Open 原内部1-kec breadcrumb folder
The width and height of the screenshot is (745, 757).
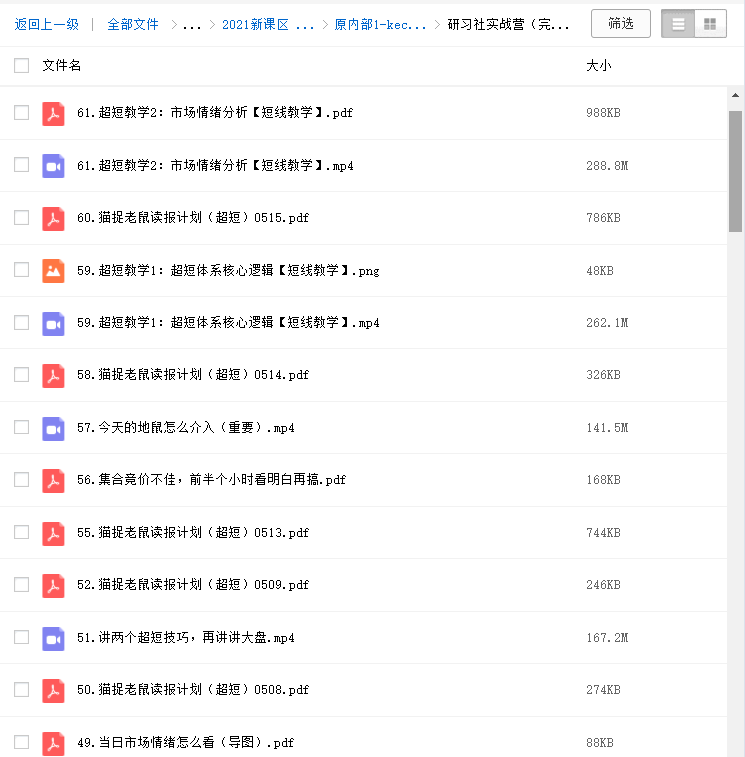(x=380, y=24)
